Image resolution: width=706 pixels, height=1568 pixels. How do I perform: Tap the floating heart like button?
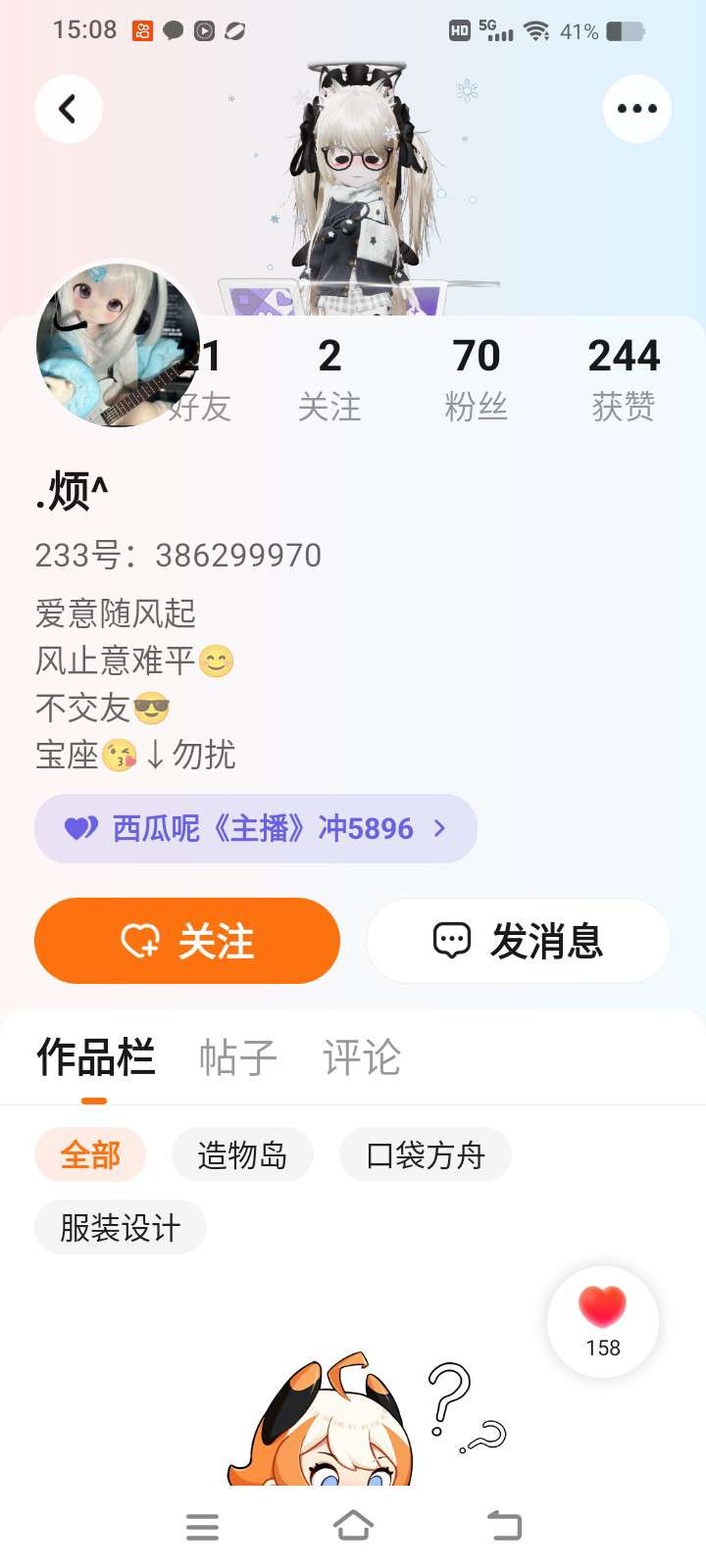click(602, 1321)
